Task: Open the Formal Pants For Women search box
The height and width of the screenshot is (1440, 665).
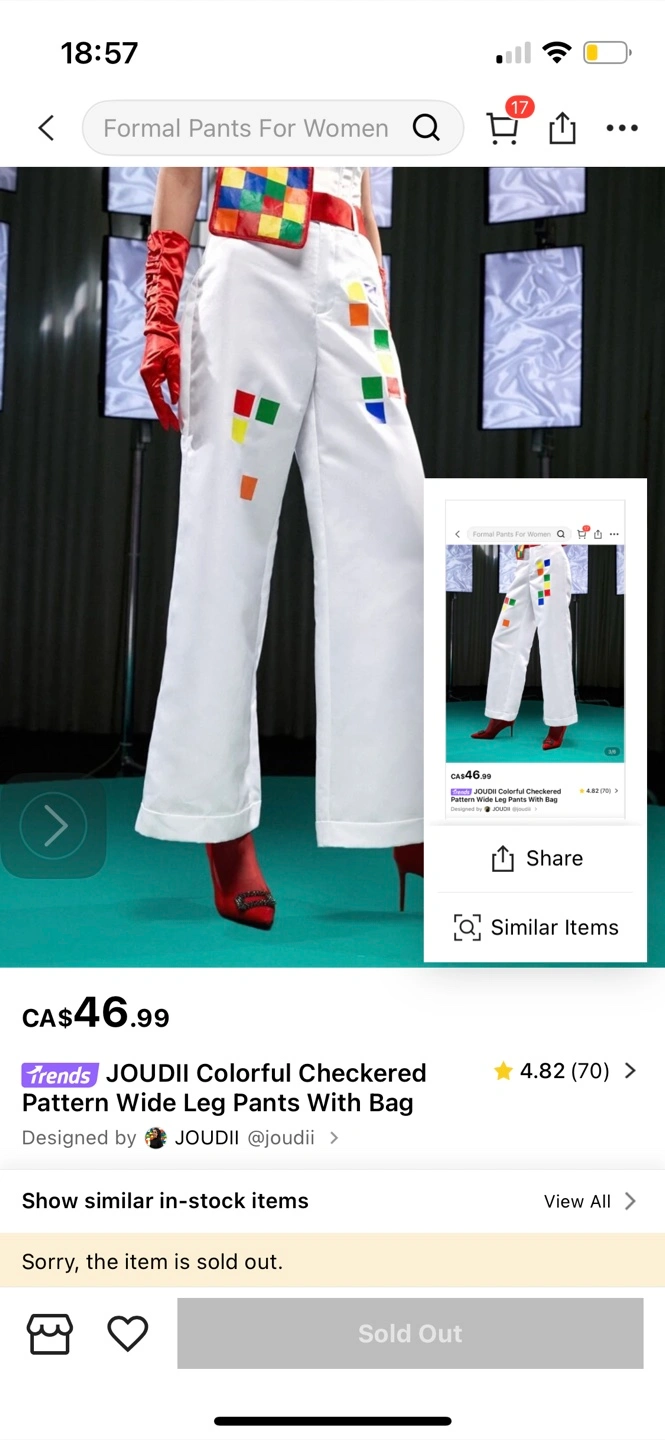Action: point(272,128)
